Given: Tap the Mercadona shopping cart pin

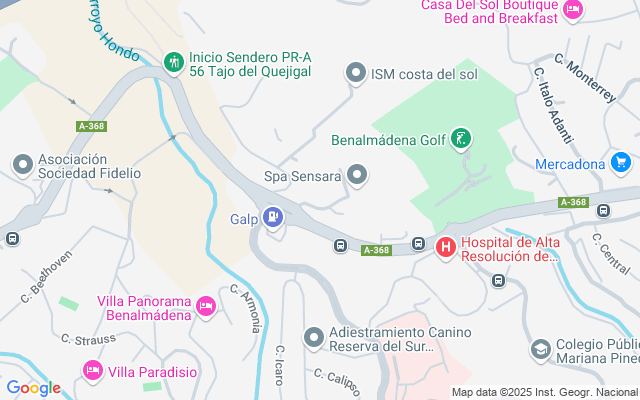Looking at the screenshot, I should 621,162.
